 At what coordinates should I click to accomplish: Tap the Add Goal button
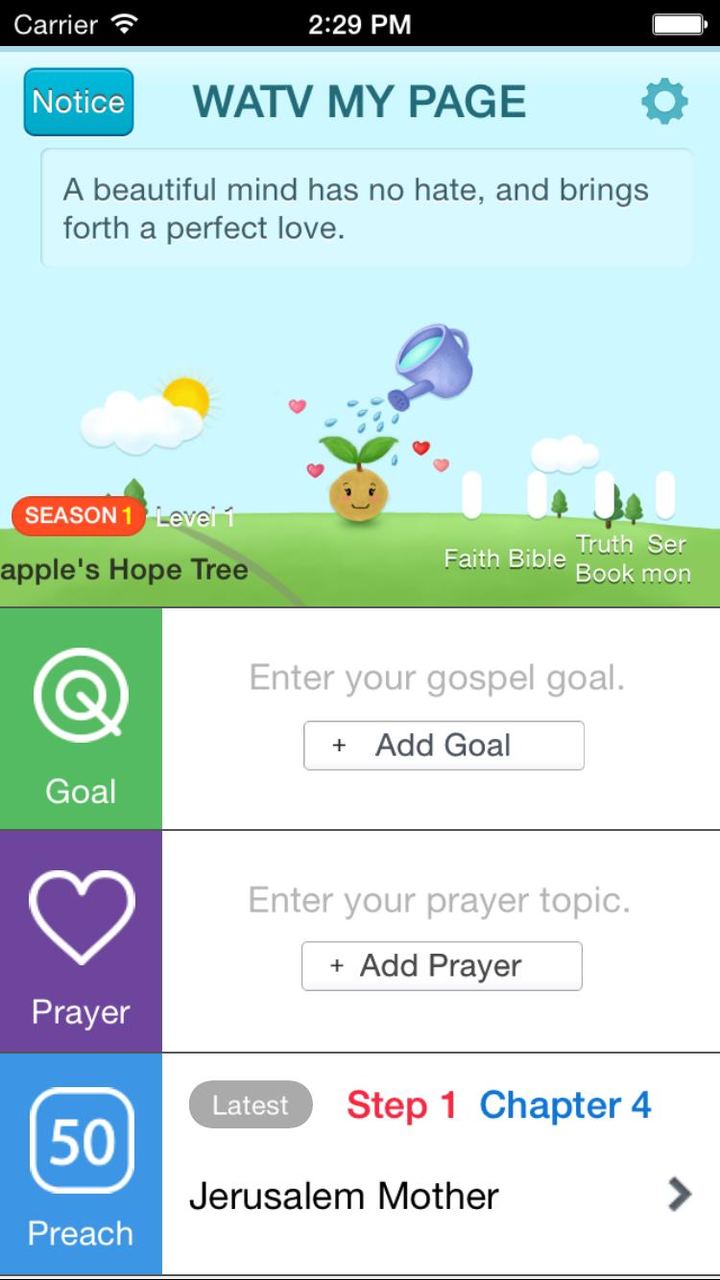pos(443,745)
